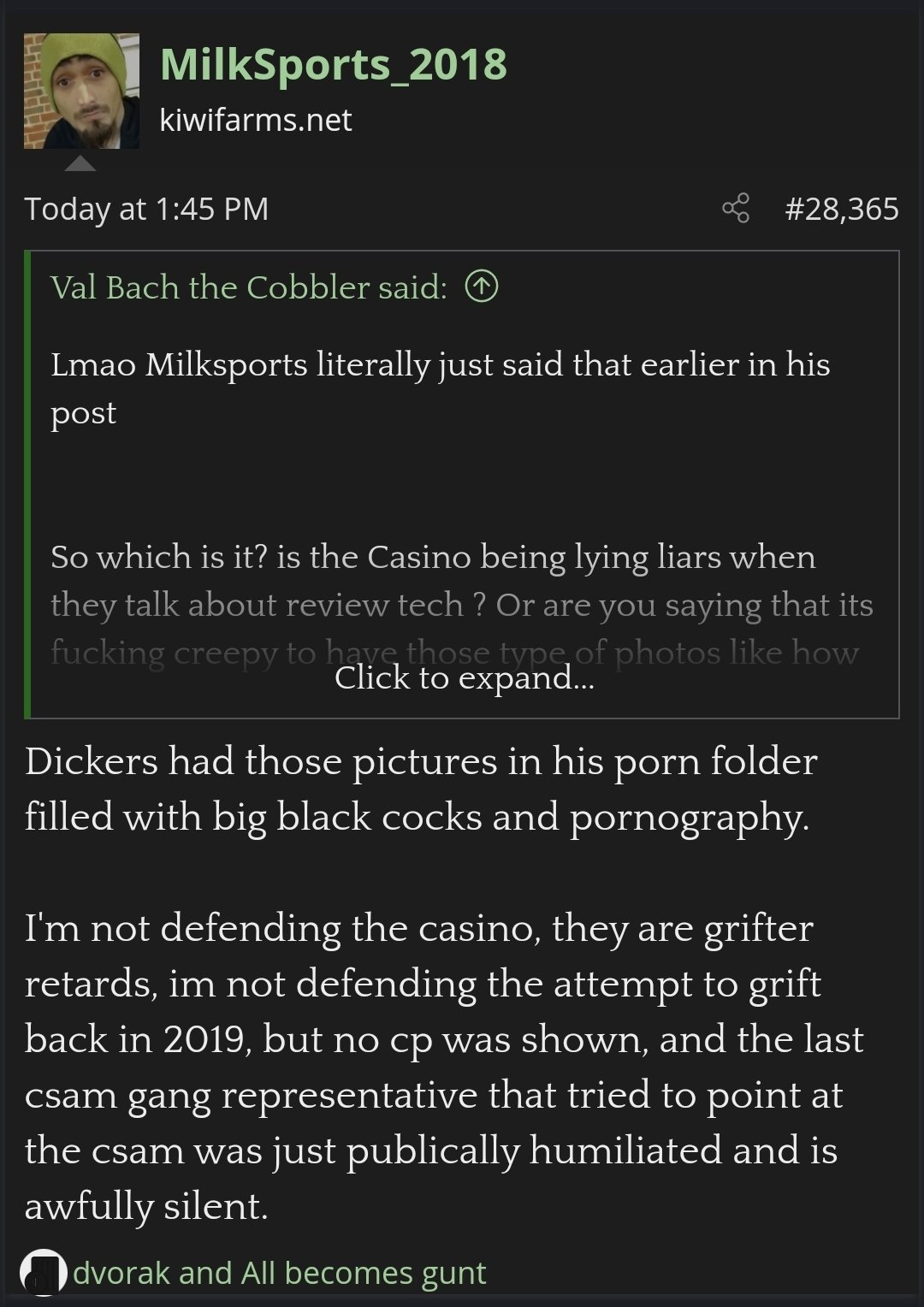This screenshot has width=924, height=1307.
Task: Open the MilkSports_2018 username link
Action: pyautogui.click(x=333, y=65)
